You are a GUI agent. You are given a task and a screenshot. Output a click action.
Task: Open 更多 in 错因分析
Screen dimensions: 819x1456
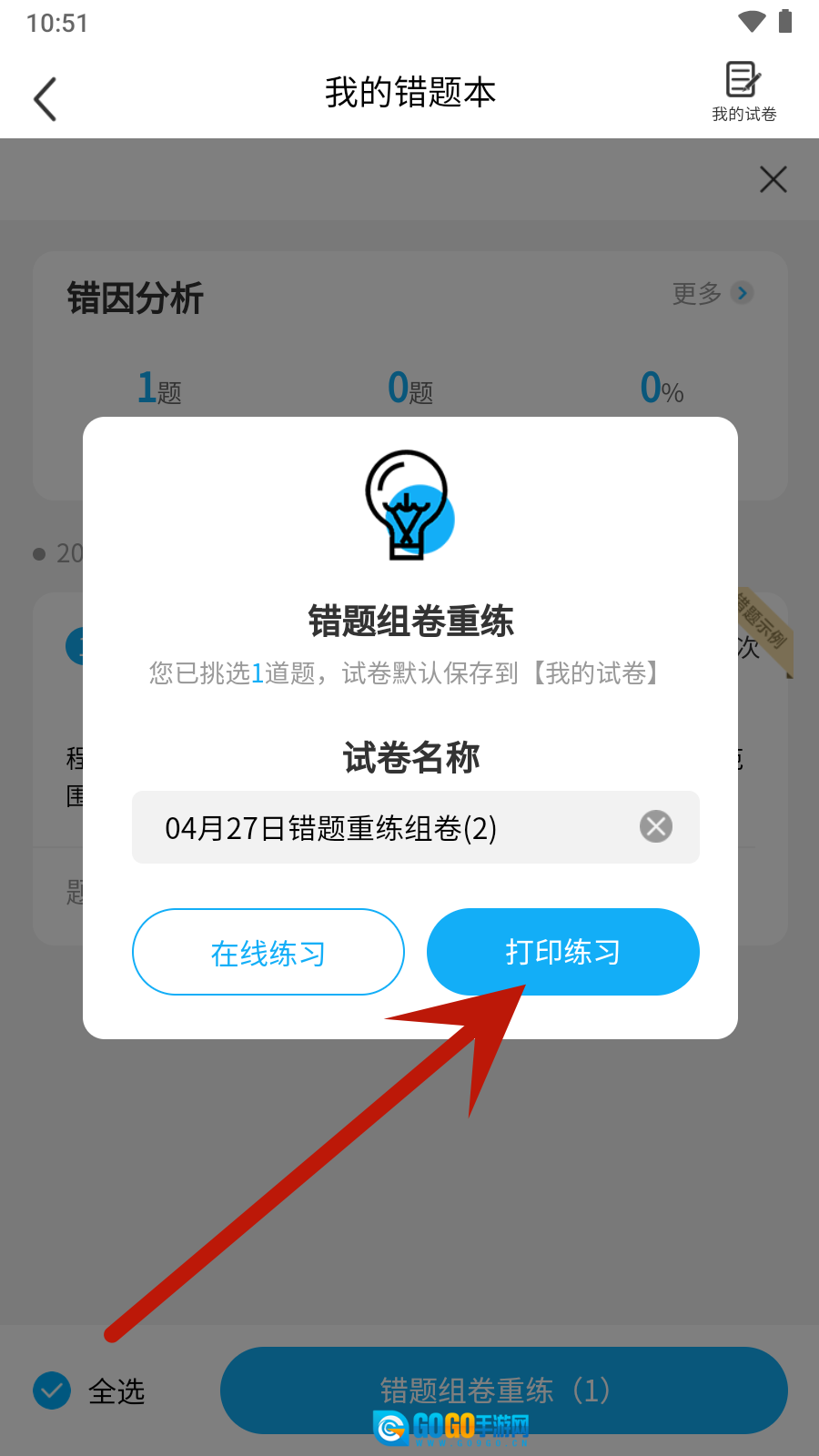click(712, 293)
